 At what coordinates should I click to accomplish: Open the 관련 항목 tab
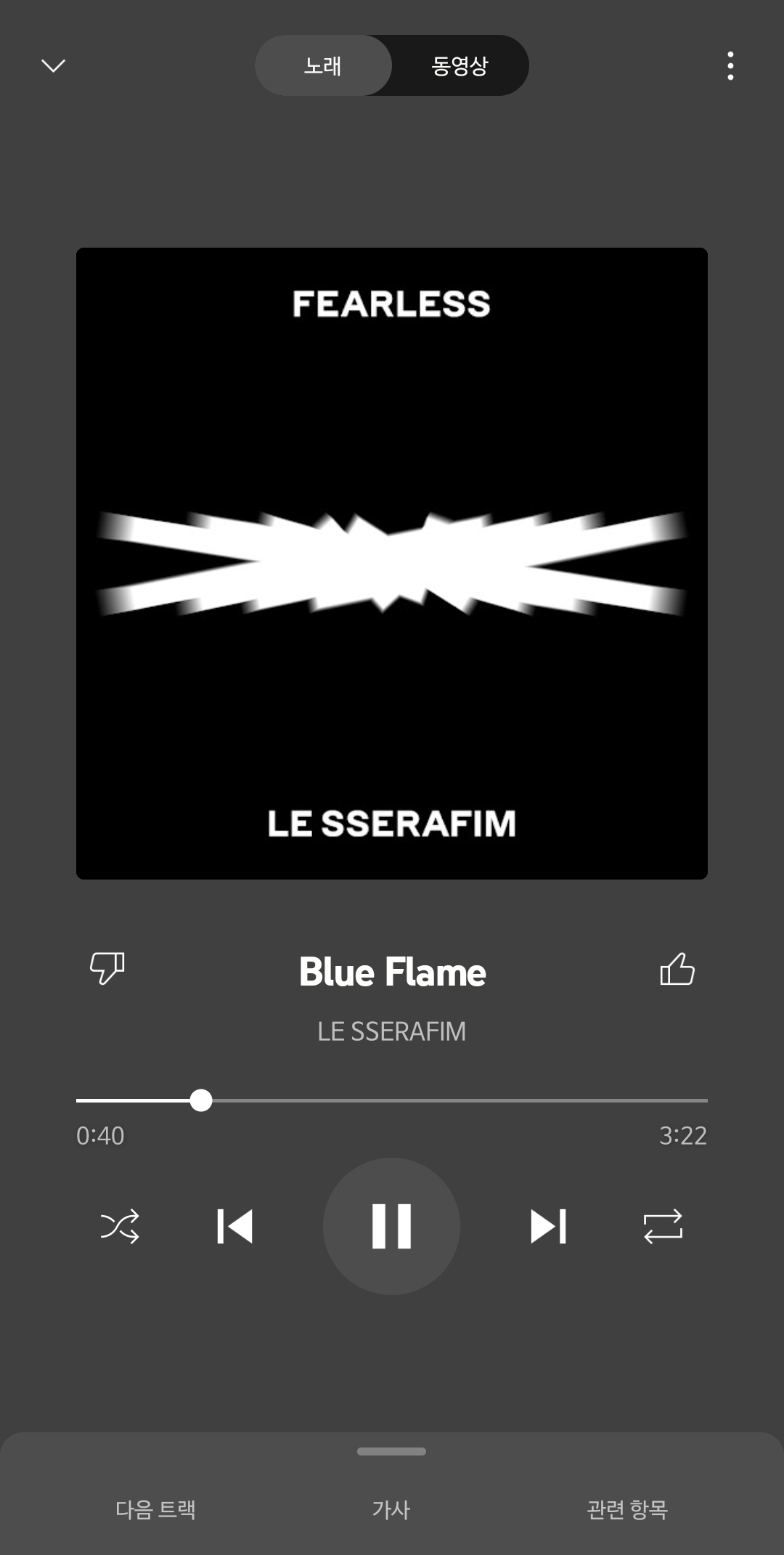[627, 1510]
